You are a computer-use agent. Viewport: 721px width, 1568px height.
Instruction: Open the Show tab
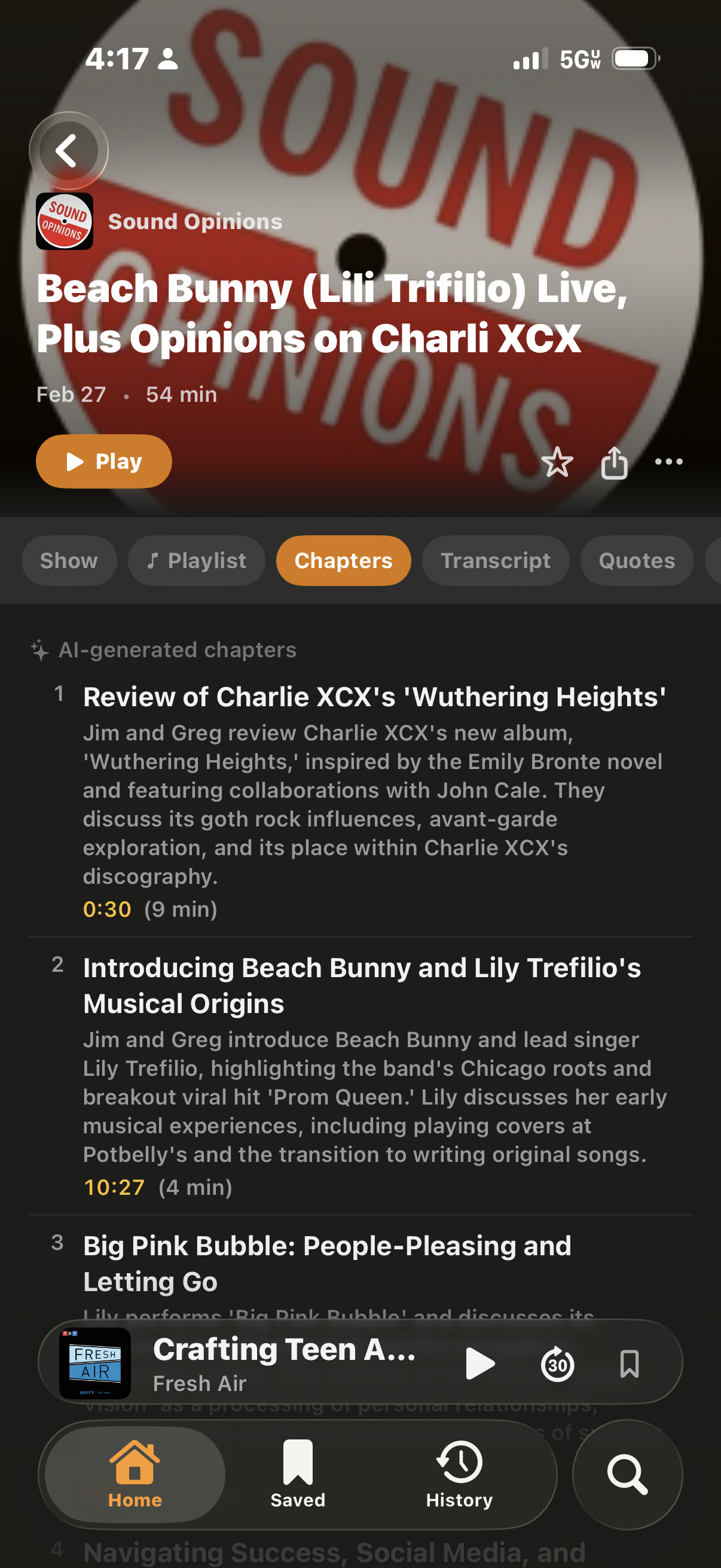pos(69,560)
